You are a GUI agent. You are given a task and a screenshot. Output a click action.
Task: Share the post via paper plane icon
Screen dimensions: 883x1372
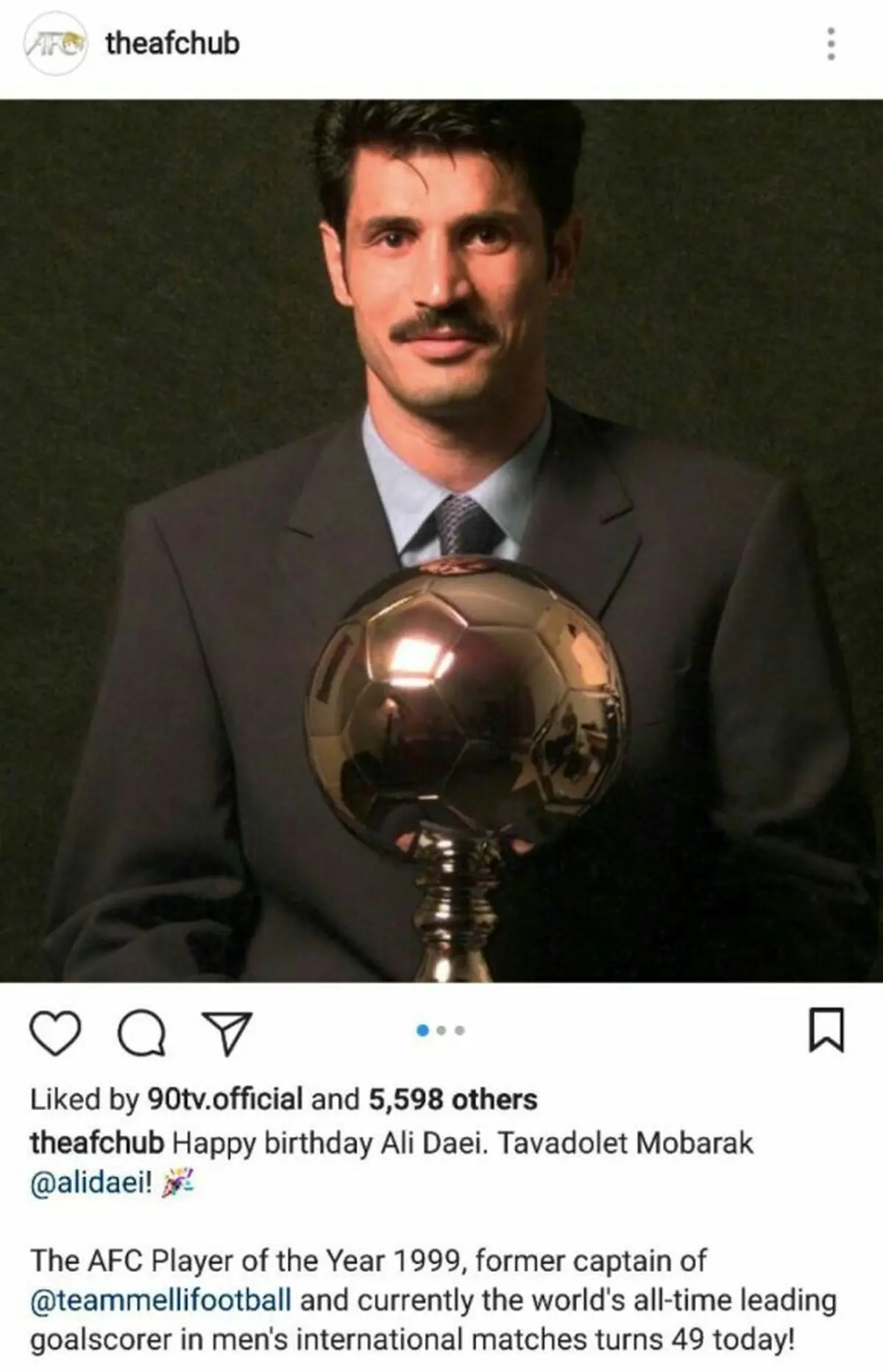[x=227, y=1034]
